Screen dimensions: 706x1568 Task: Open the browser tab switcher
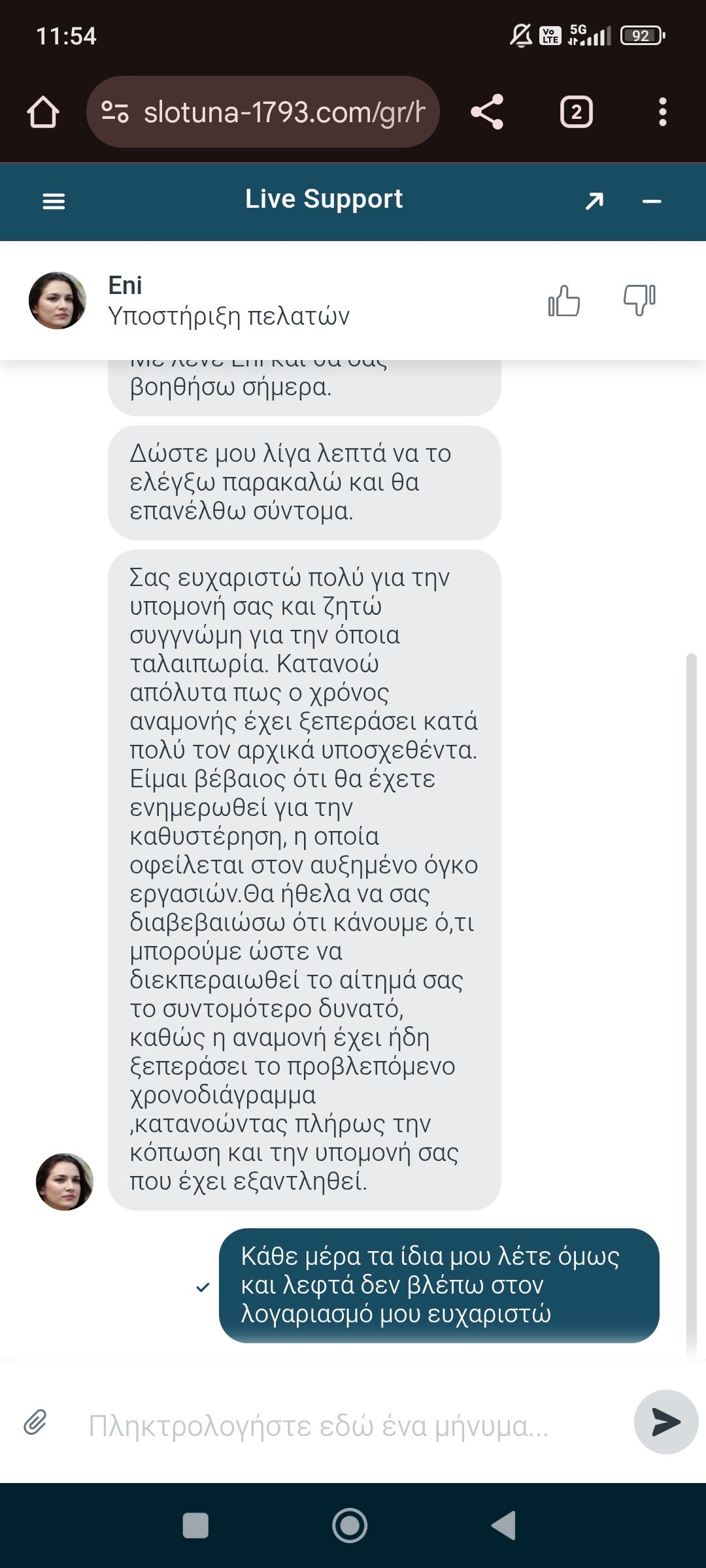[576, 112]
